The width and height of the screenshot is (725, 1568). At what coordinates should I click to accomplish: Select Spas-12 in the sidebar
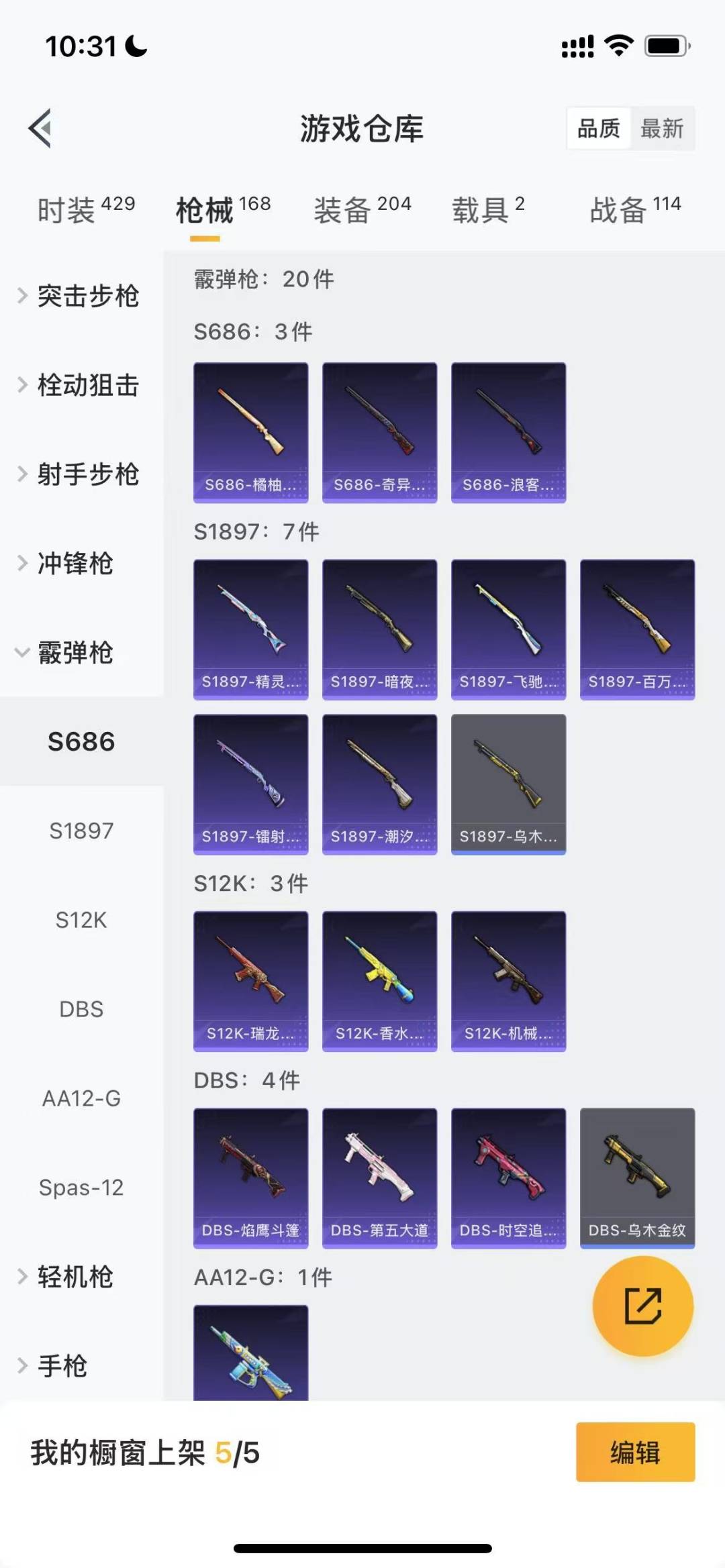(x=81, y=1188)
